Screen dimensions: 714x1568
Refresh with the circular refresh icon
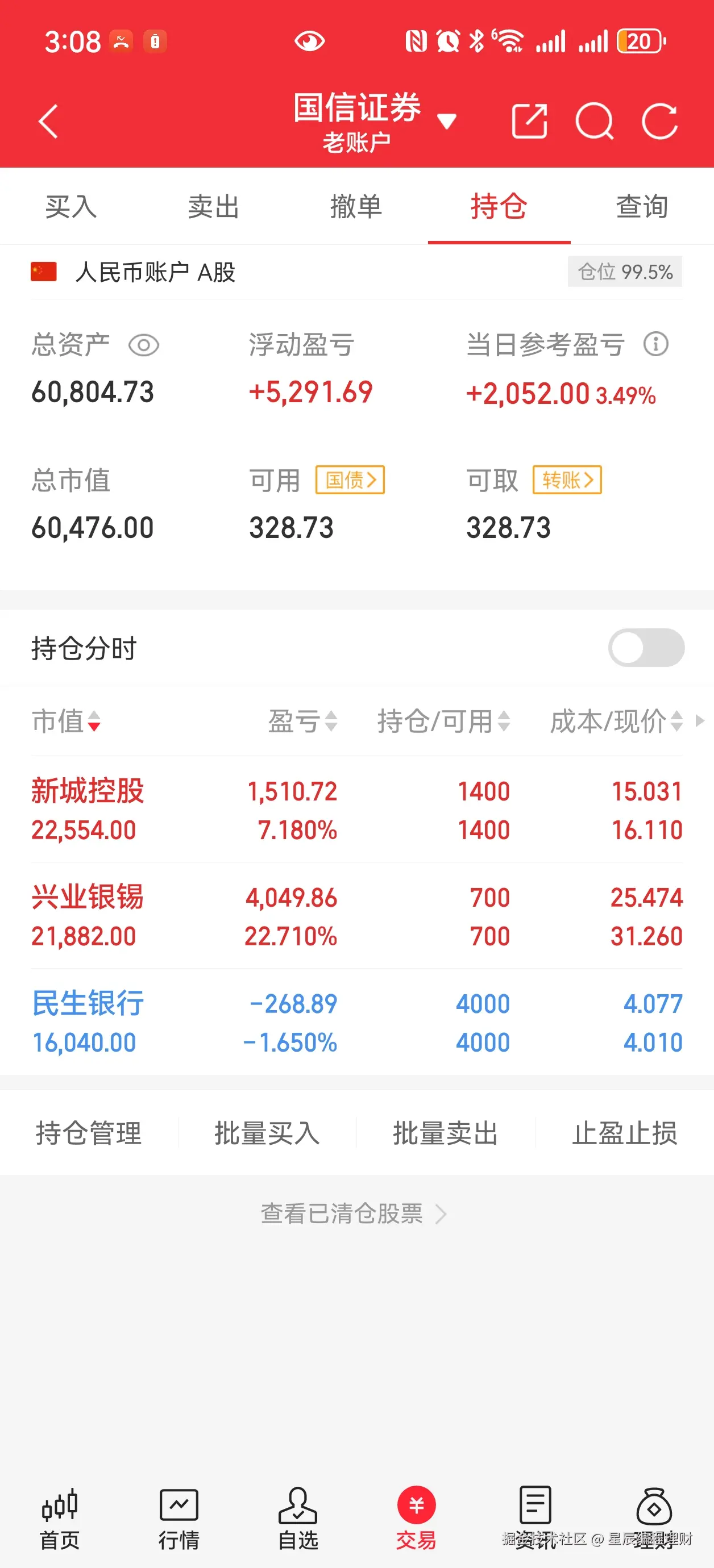click(x=661, y=120)
